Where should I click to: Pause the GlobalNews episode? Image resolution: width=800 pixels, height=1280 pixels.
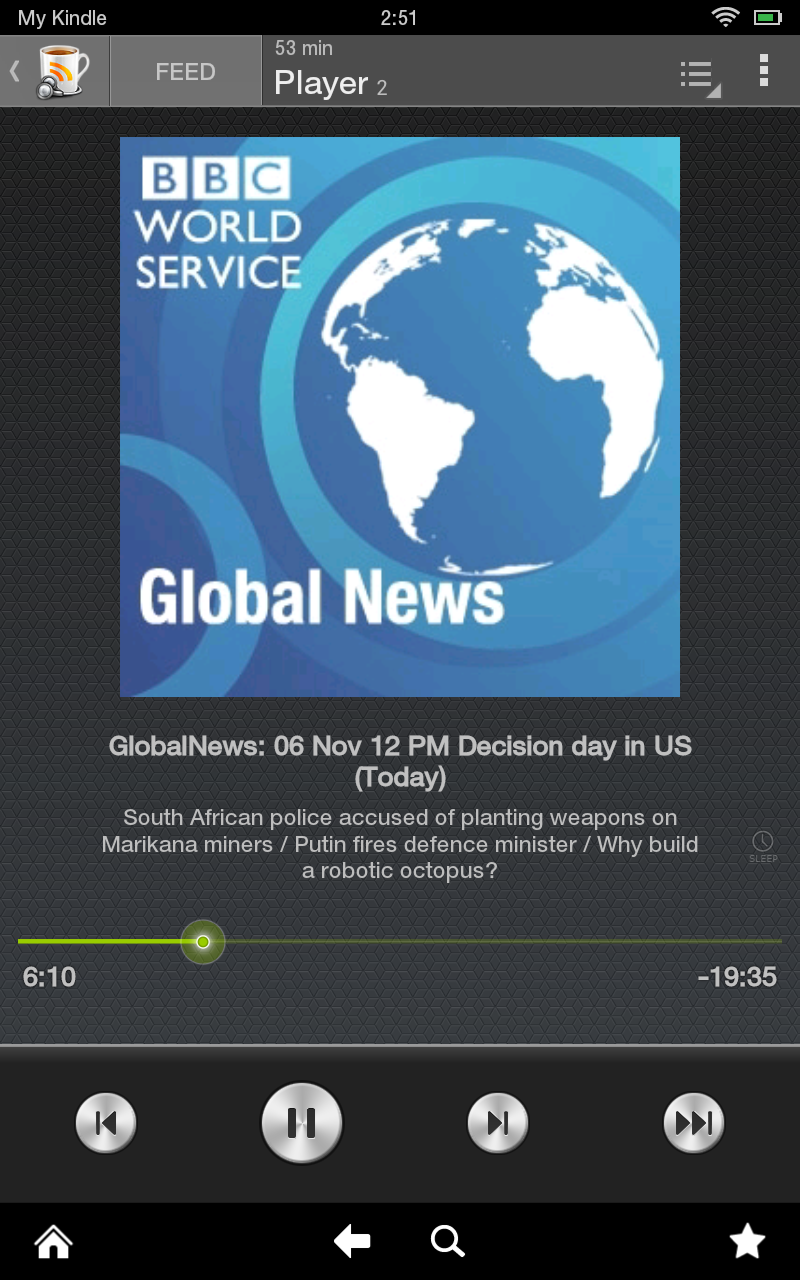click(301, 1123)
